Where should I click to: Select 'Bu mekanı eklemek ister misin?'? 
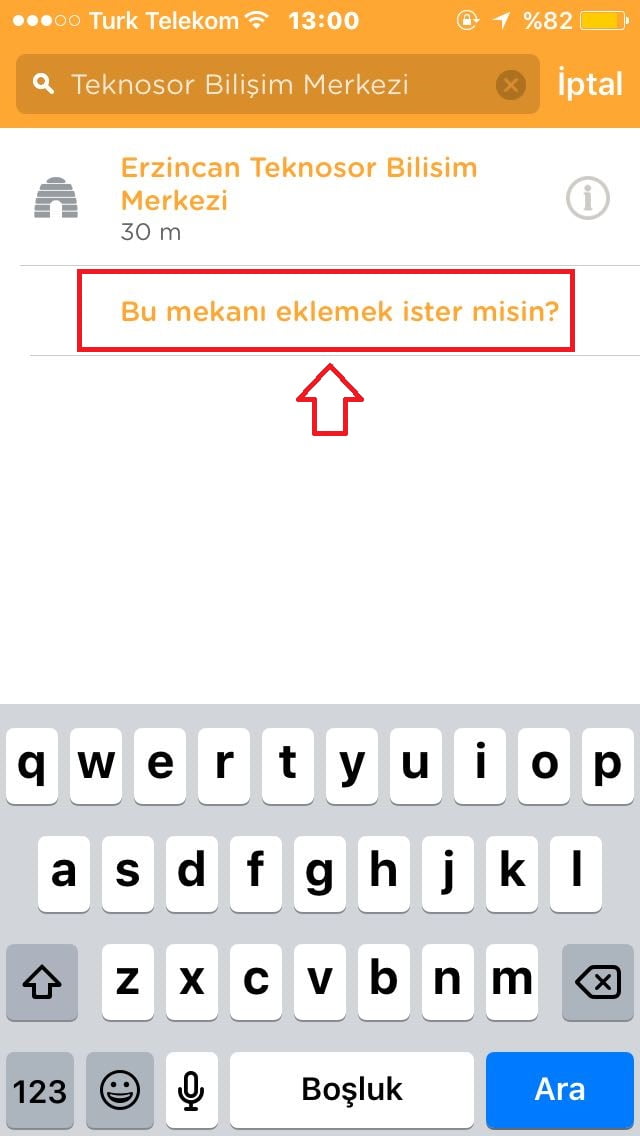[x=340, y=312]
